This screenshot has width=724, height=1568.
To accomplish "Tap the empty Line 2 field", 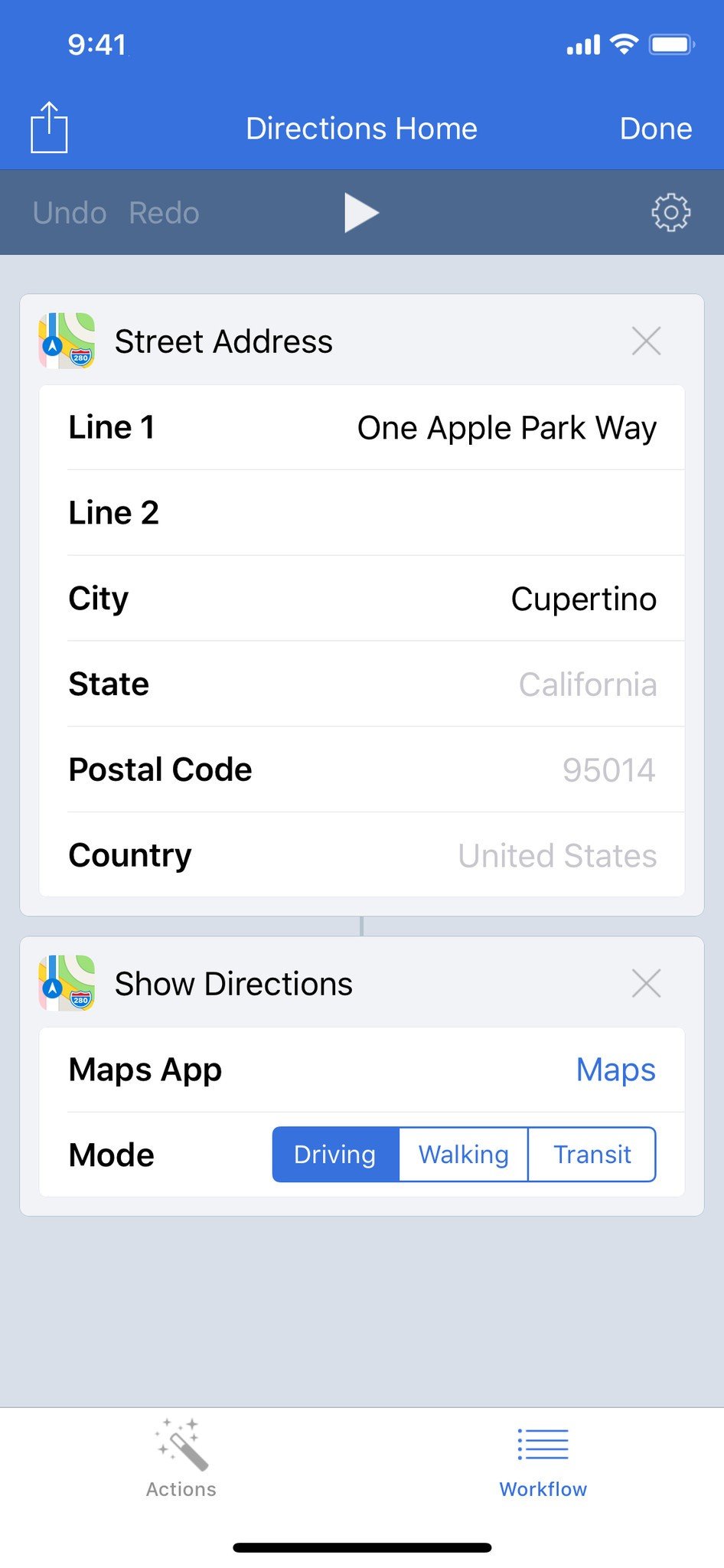I will pyautogui.click(x=459, y=513).
